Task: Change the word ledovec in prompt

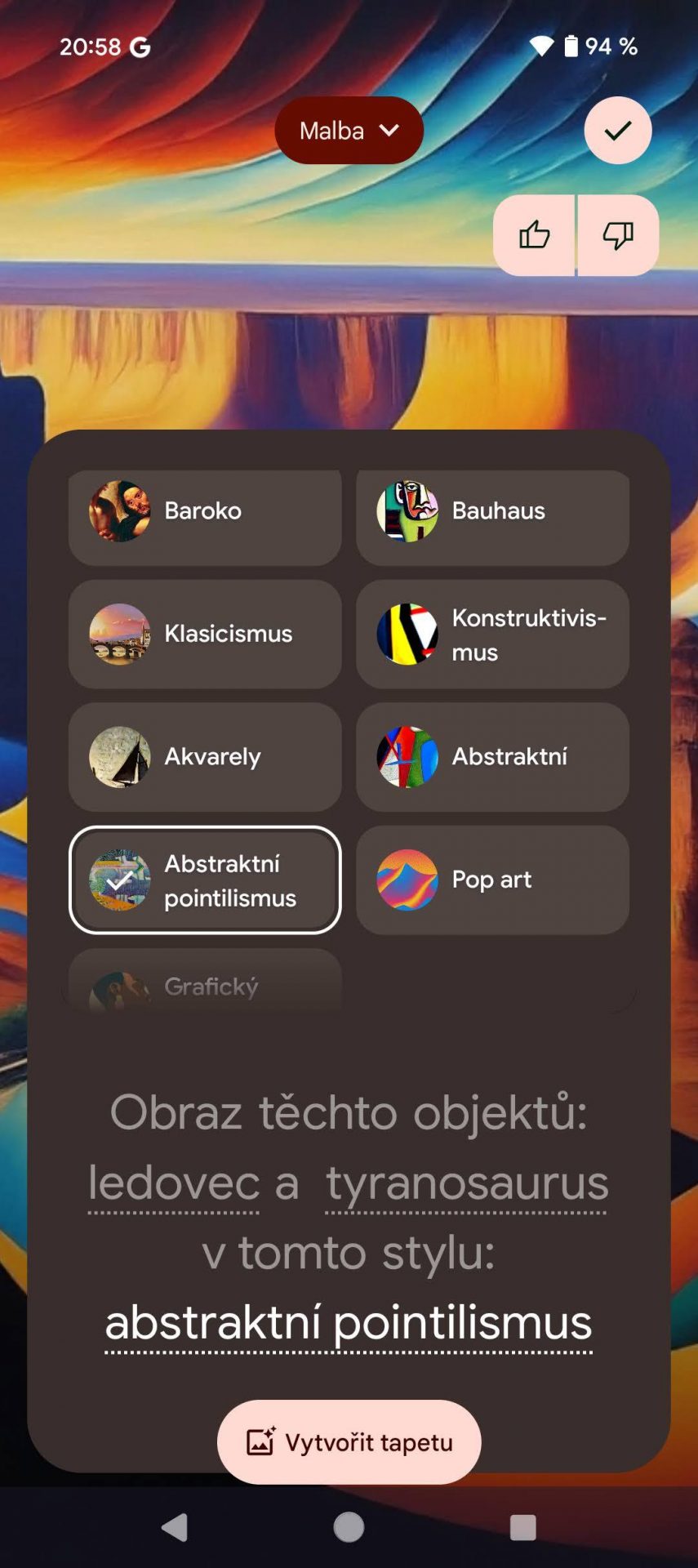Action: click(x=173, y=1183)
